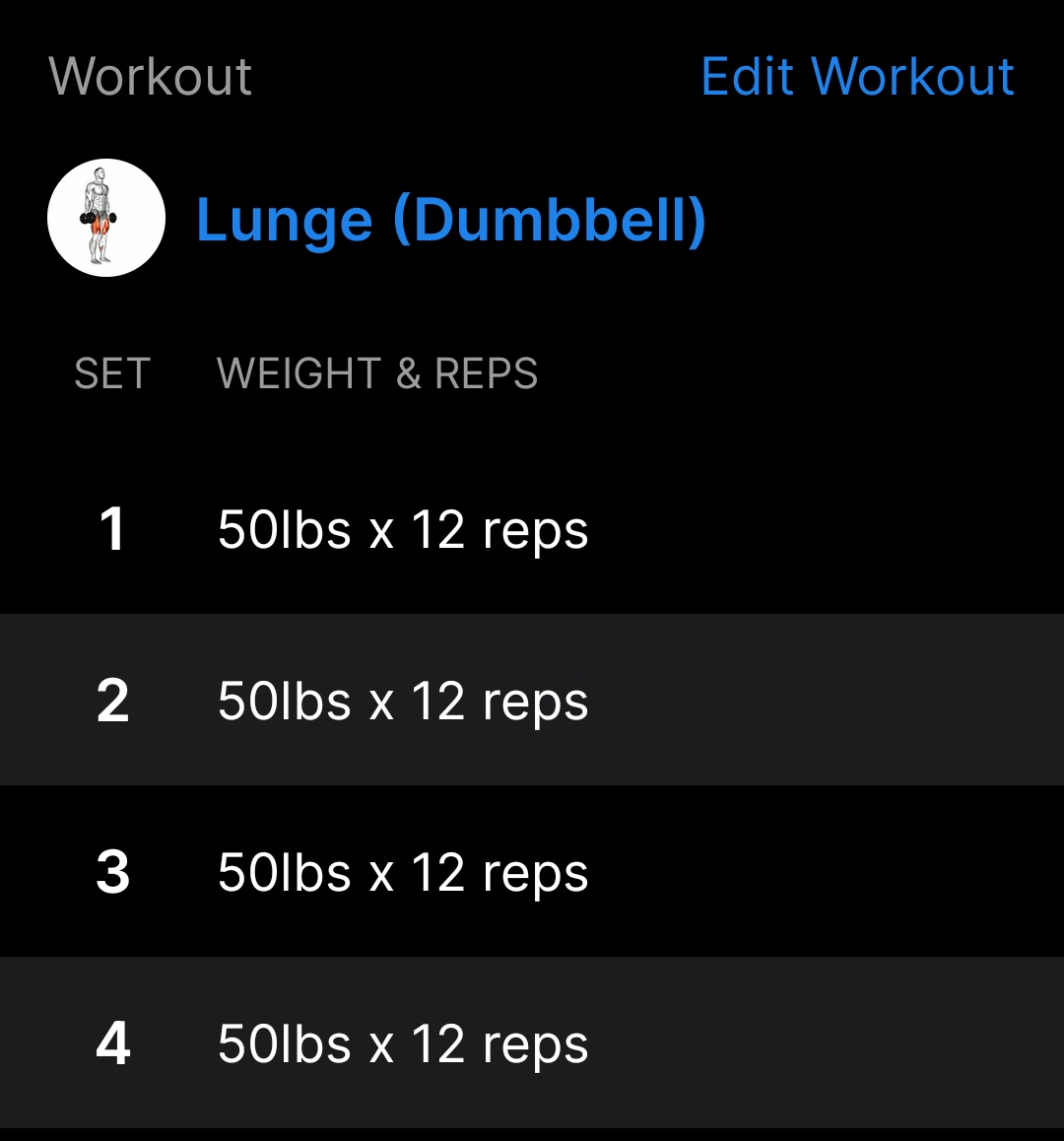Click the Lunge exercise illustration icon
This screenshot has height=1141, width=1064.
106,219
